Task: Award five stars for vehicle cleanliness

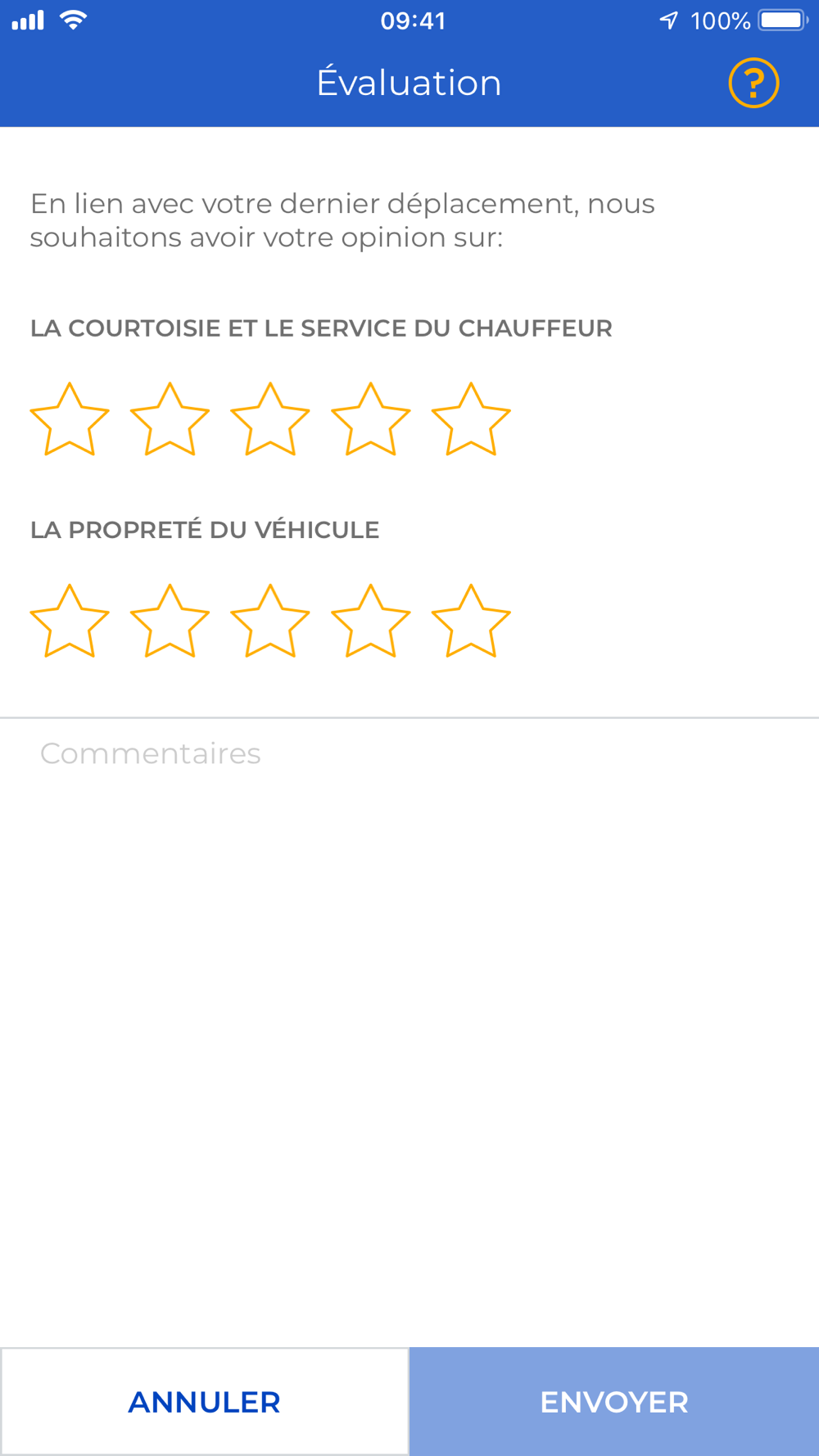Action: [471, 622]
